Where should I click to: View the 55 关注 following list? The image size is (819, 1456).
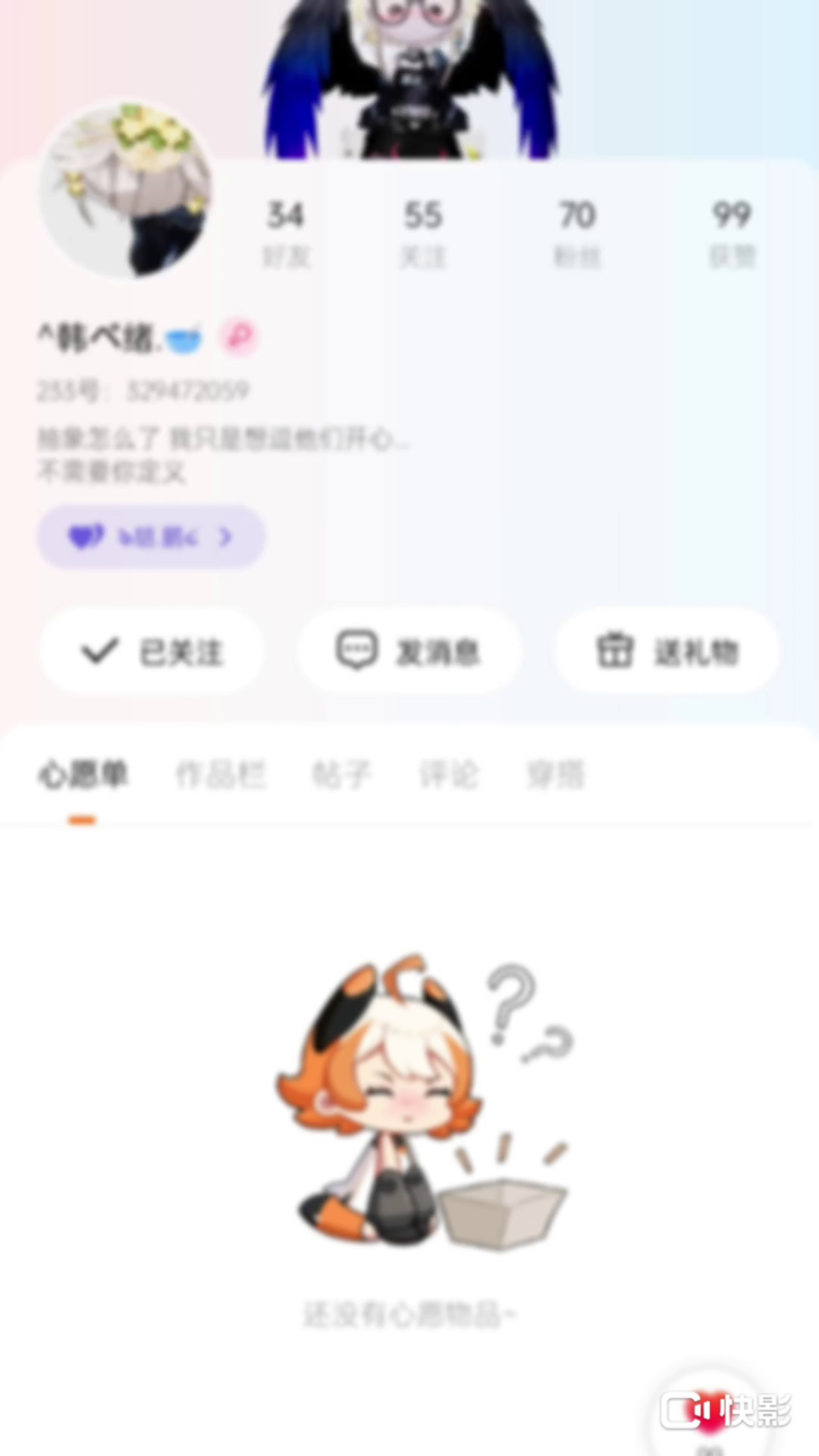coord(423,234)
